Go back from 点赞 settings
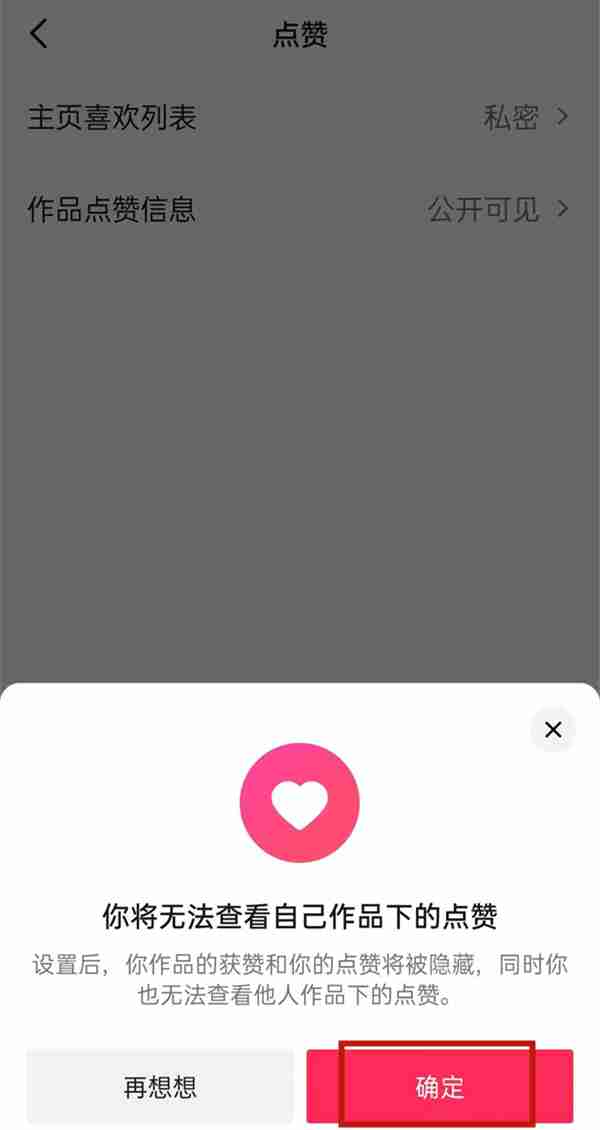 [39, 35]
